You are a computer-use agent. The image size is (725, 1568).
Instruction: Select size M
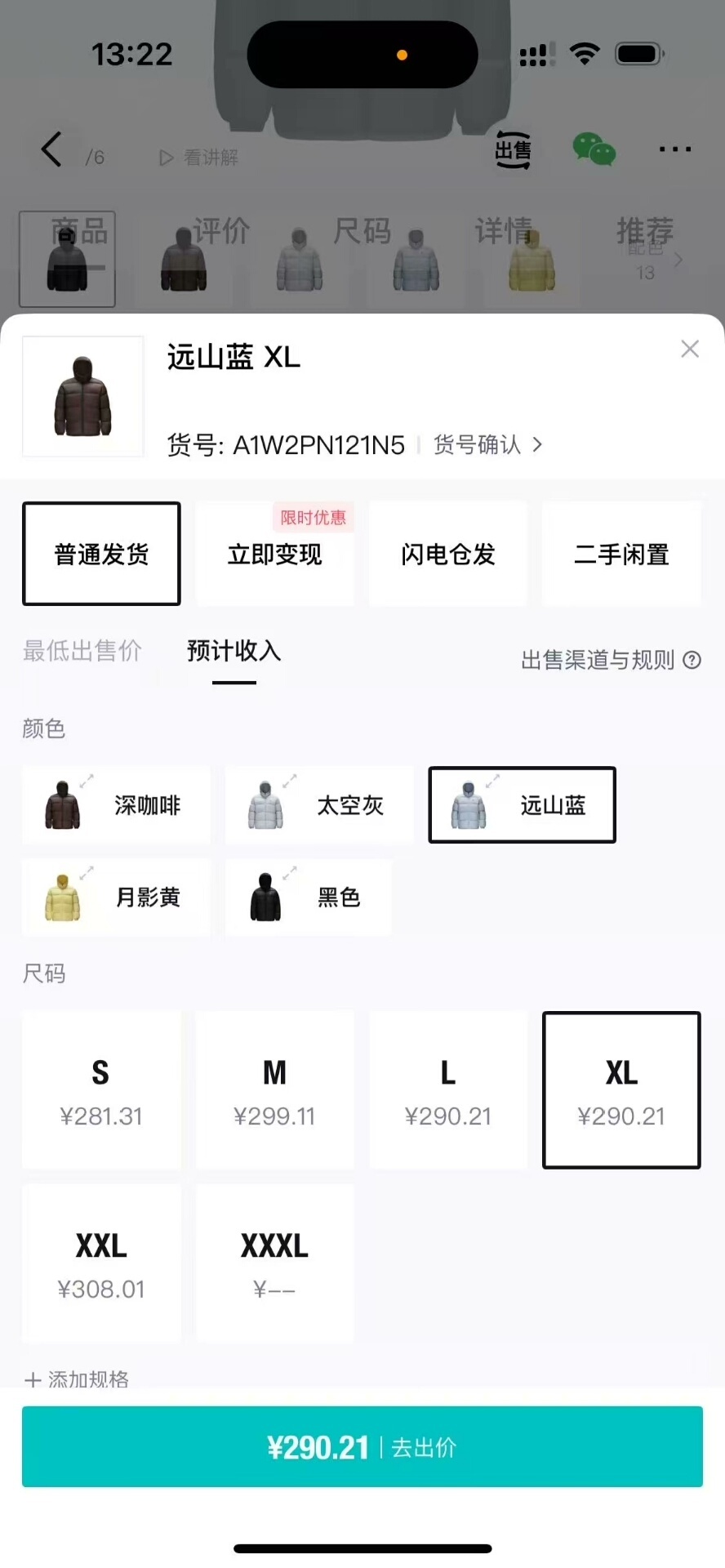275,1090
